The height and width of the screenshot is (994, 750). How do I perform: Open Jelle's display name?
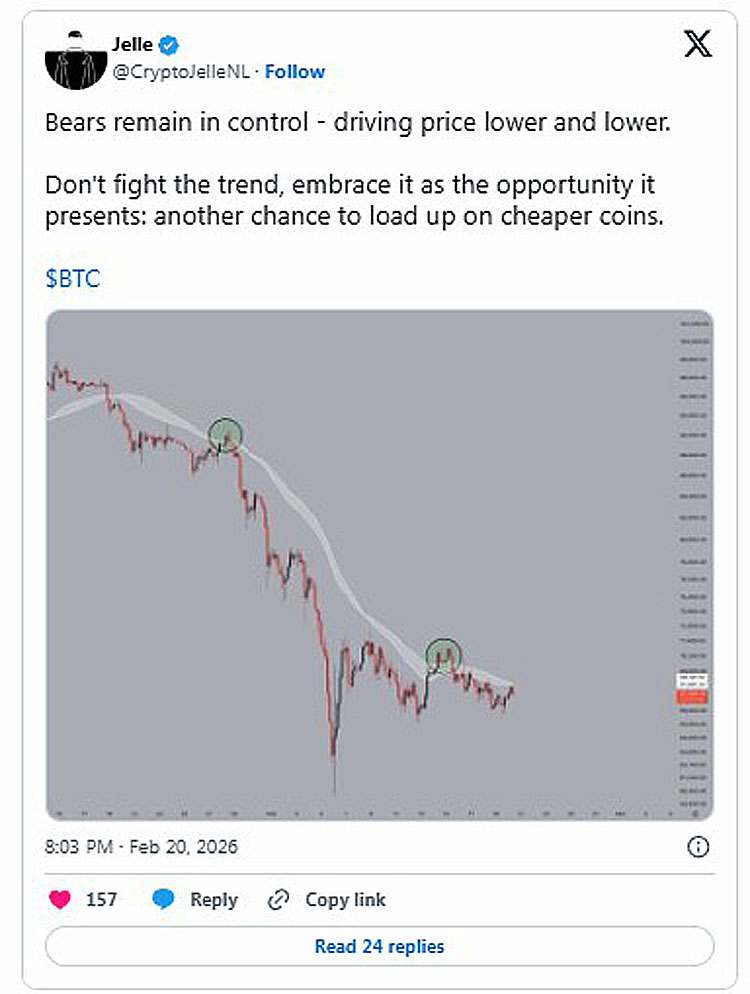pos(133,44)
